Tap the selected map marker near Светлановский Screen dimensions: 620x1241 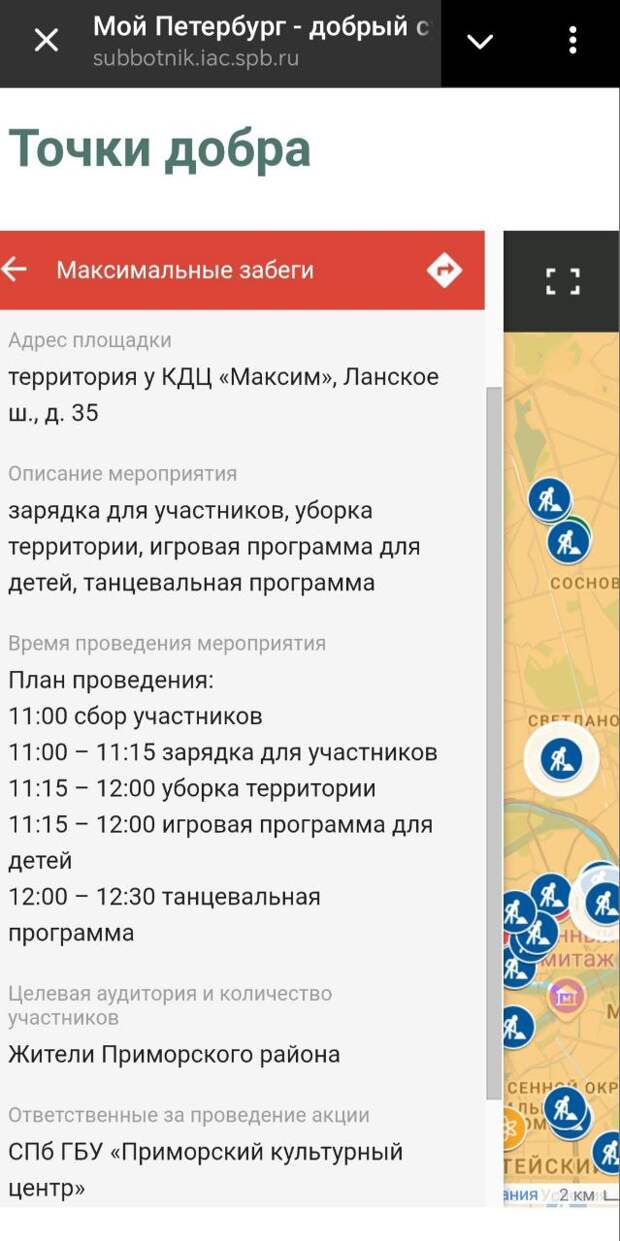point(561,760)
